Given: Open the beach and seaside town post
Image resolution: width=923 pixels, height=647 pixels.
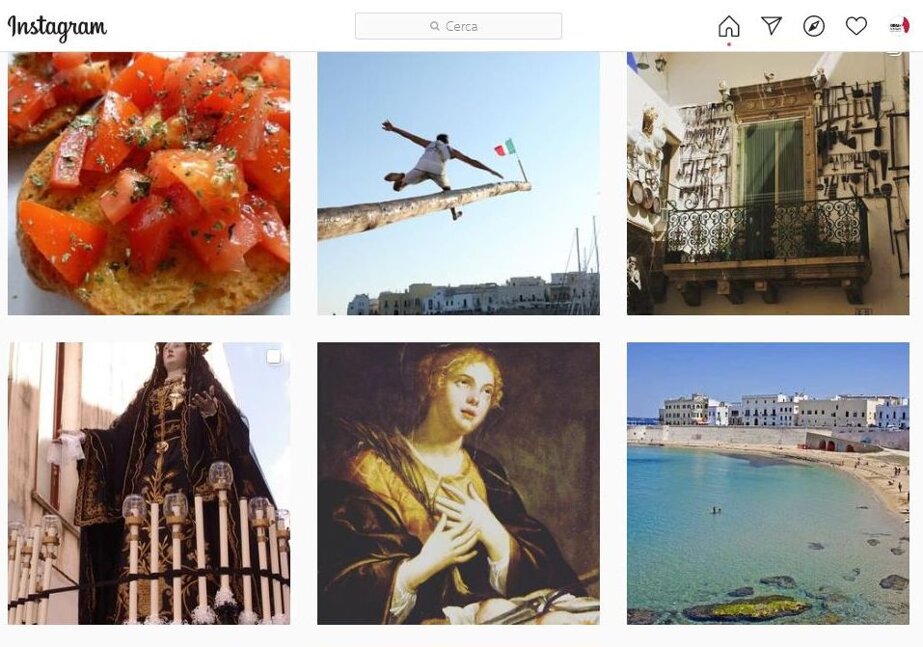Looking at the screenshot, I should pyautogui.click(x=768, y=483).
